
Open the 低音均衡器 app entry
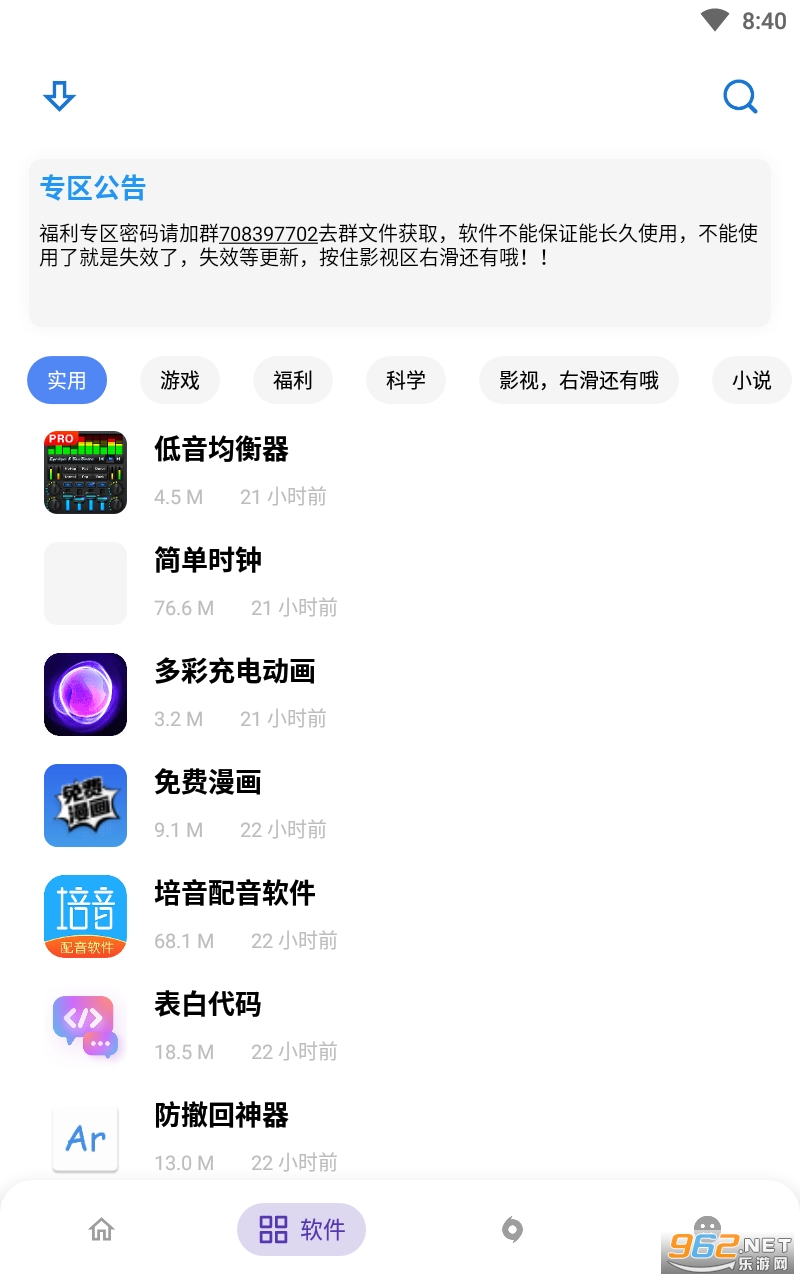[x=221, y=450]
